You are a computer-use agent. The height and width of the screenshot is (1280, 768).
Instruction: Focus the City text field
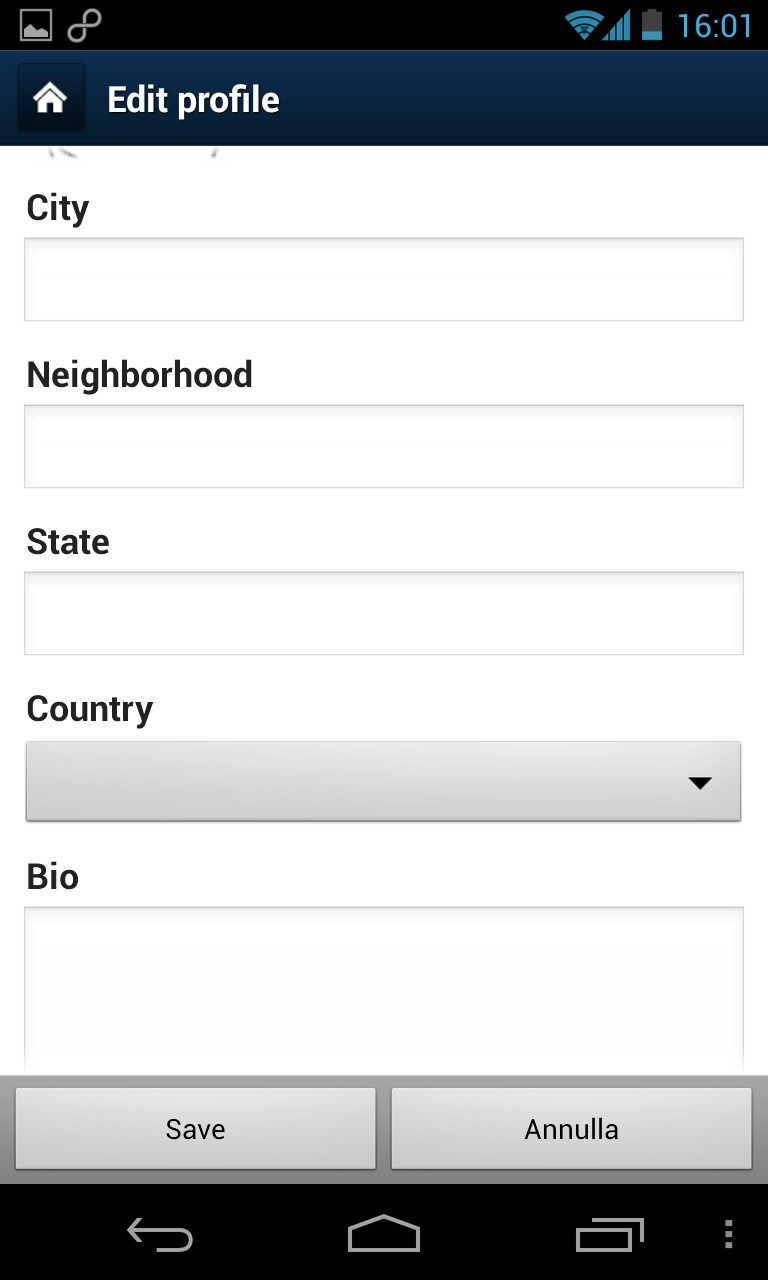[384, 279]
